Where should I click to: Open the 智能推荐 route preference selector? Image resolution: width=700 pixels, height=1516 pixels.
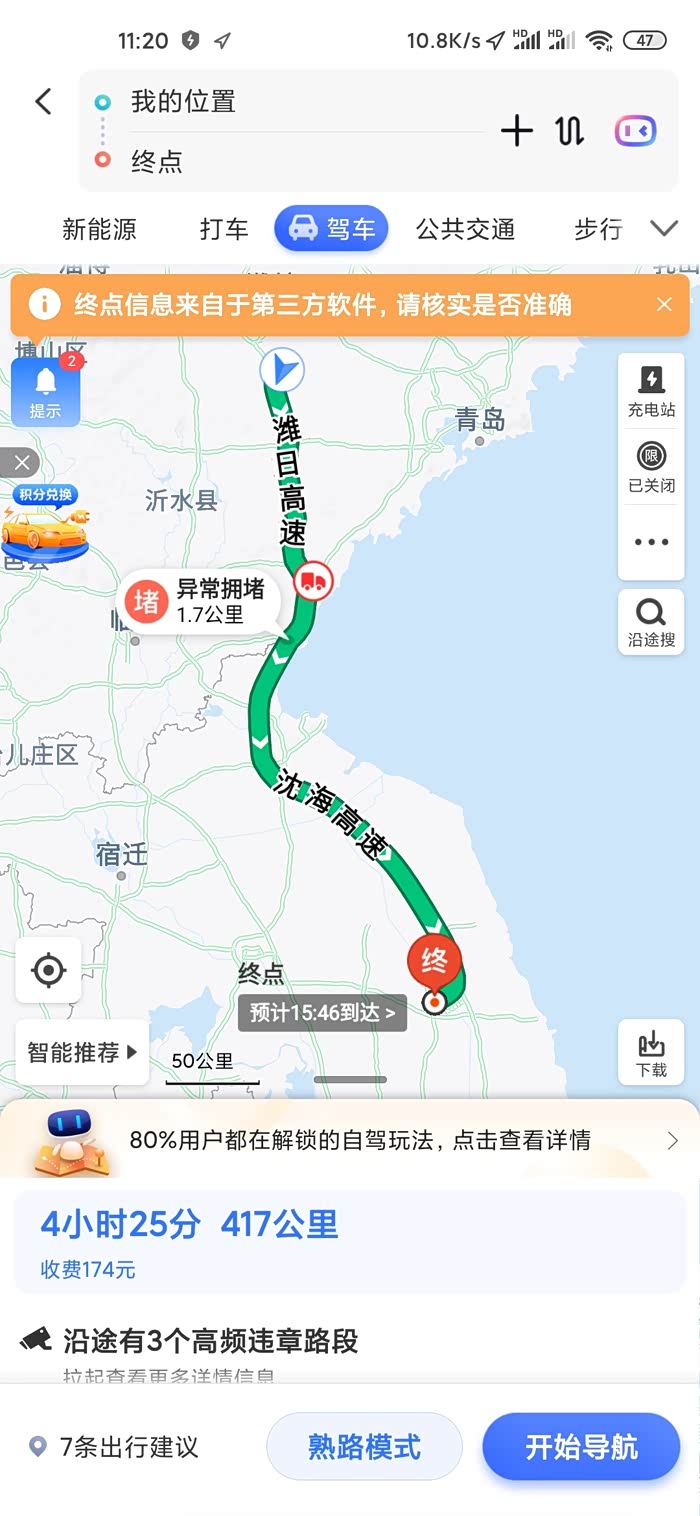coord(82,1053)
